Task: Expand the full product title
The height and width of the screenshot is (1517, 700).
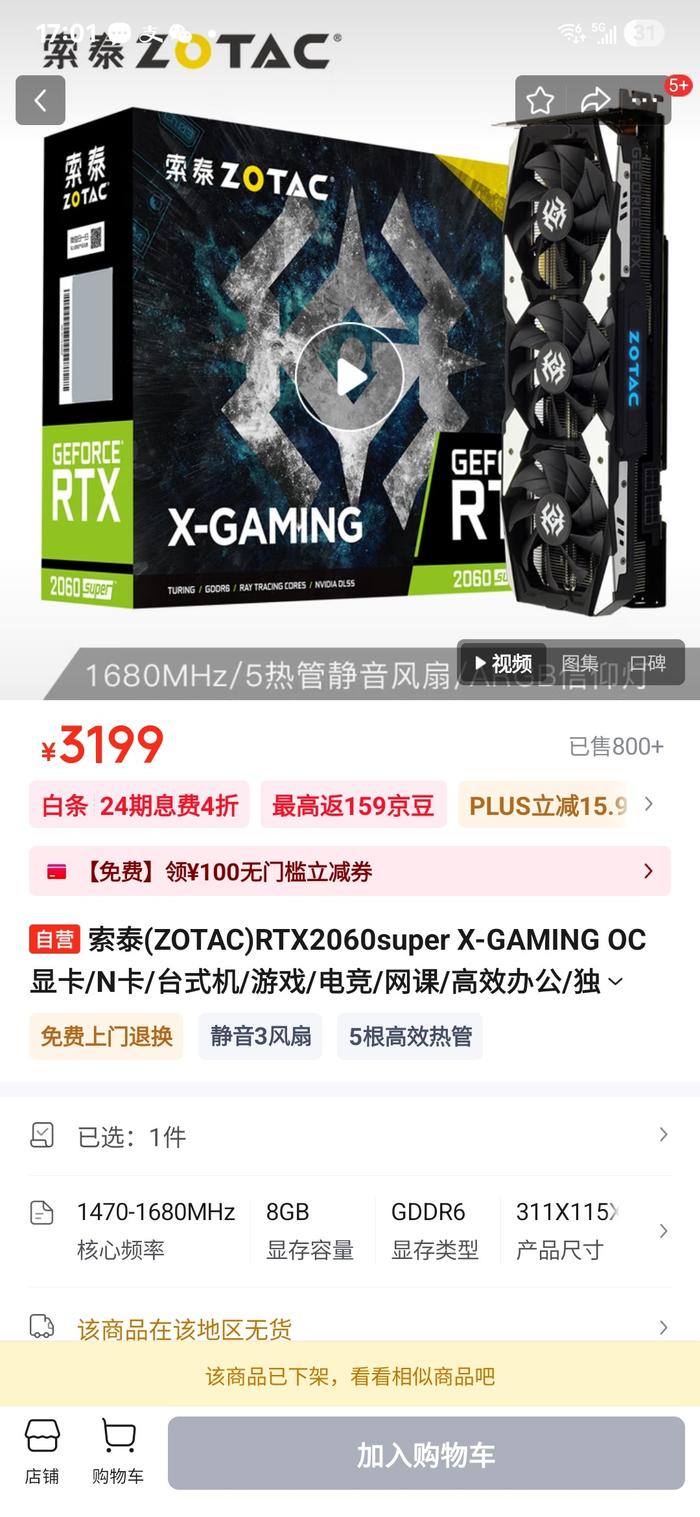Action: tap(616, 982)
